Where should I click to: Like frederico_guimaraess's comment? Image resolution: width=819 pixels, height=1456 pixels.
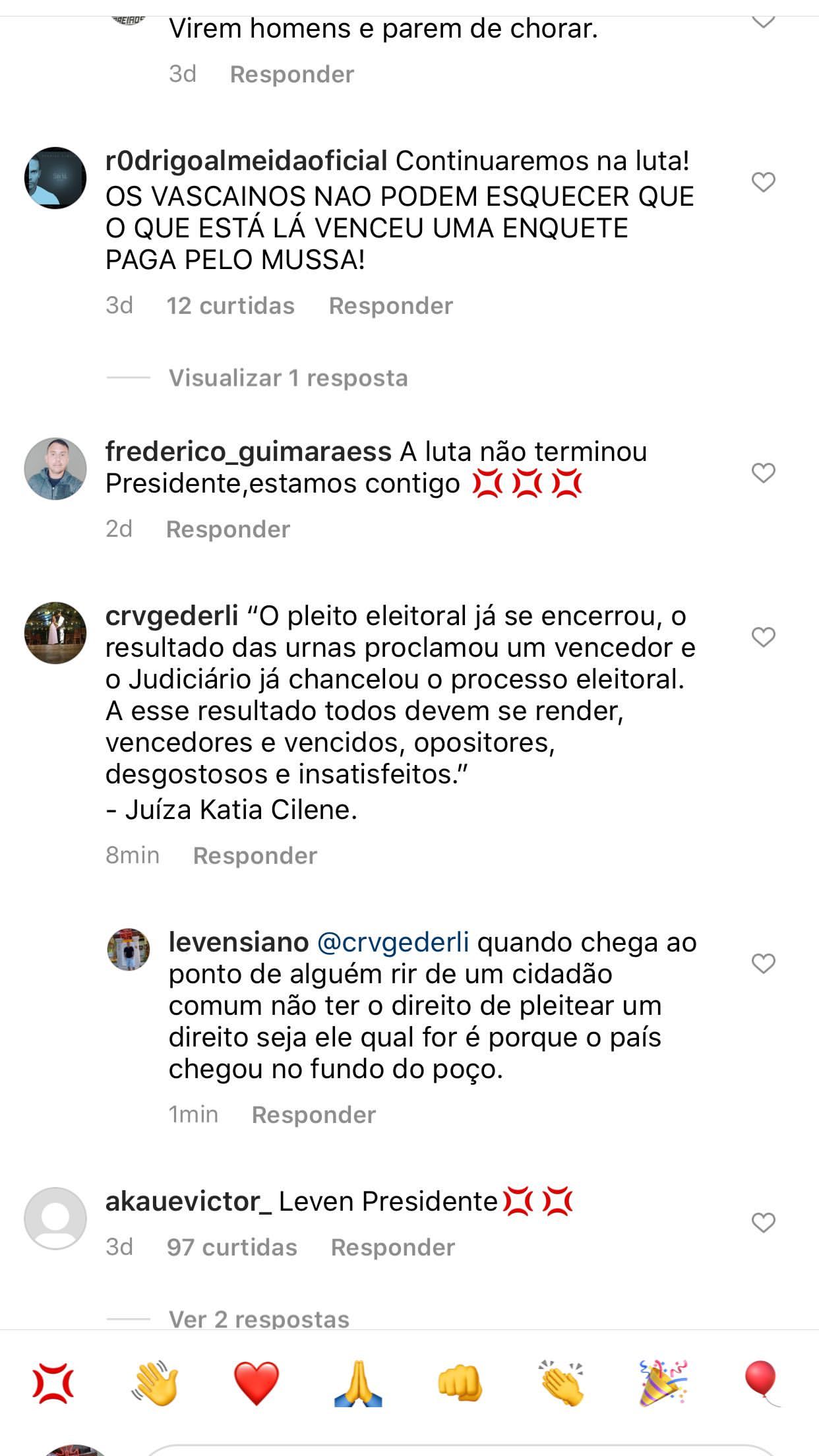tap(763, 473)
